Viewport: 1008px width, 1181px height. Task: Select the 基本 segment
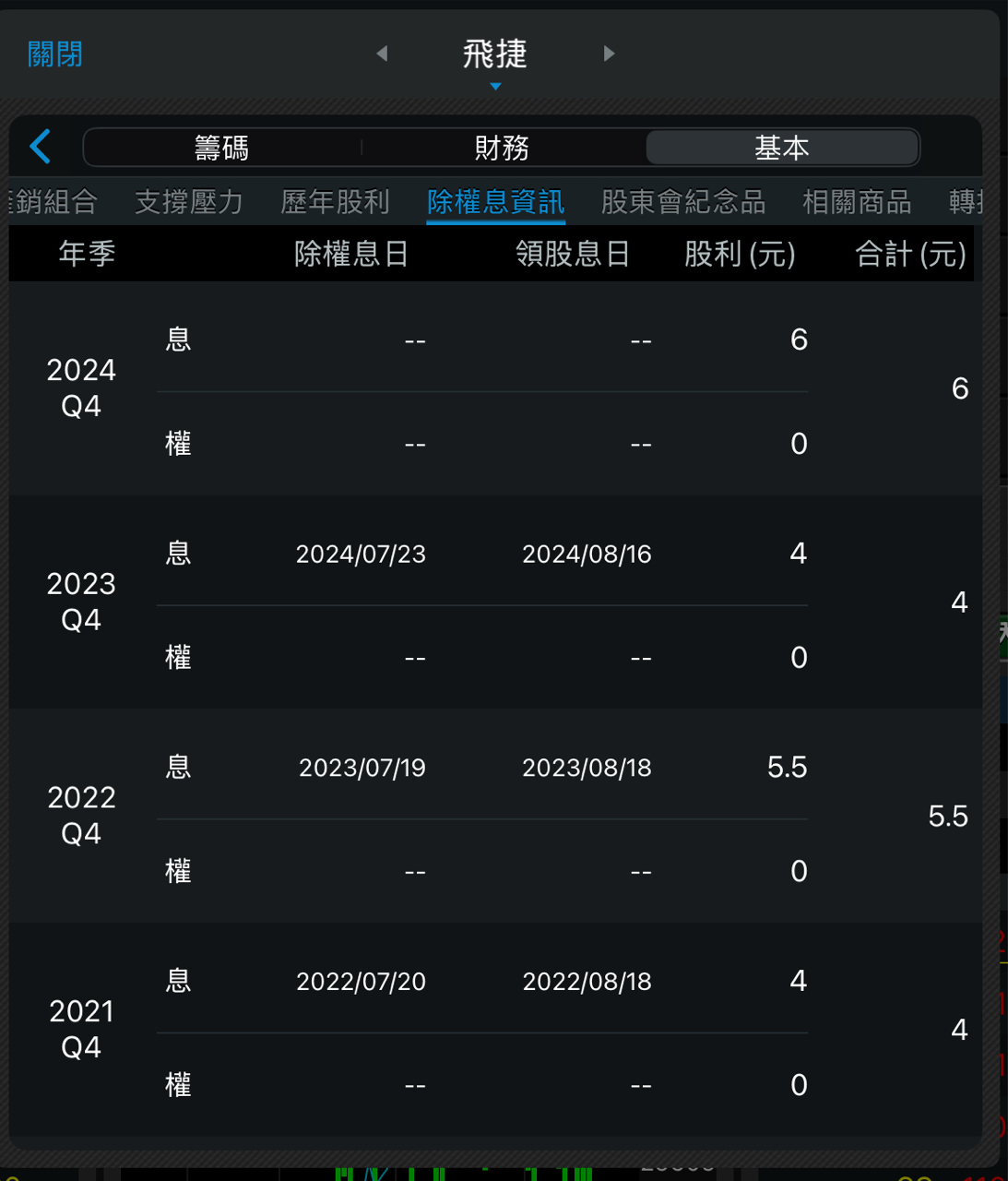coord(782,148)
